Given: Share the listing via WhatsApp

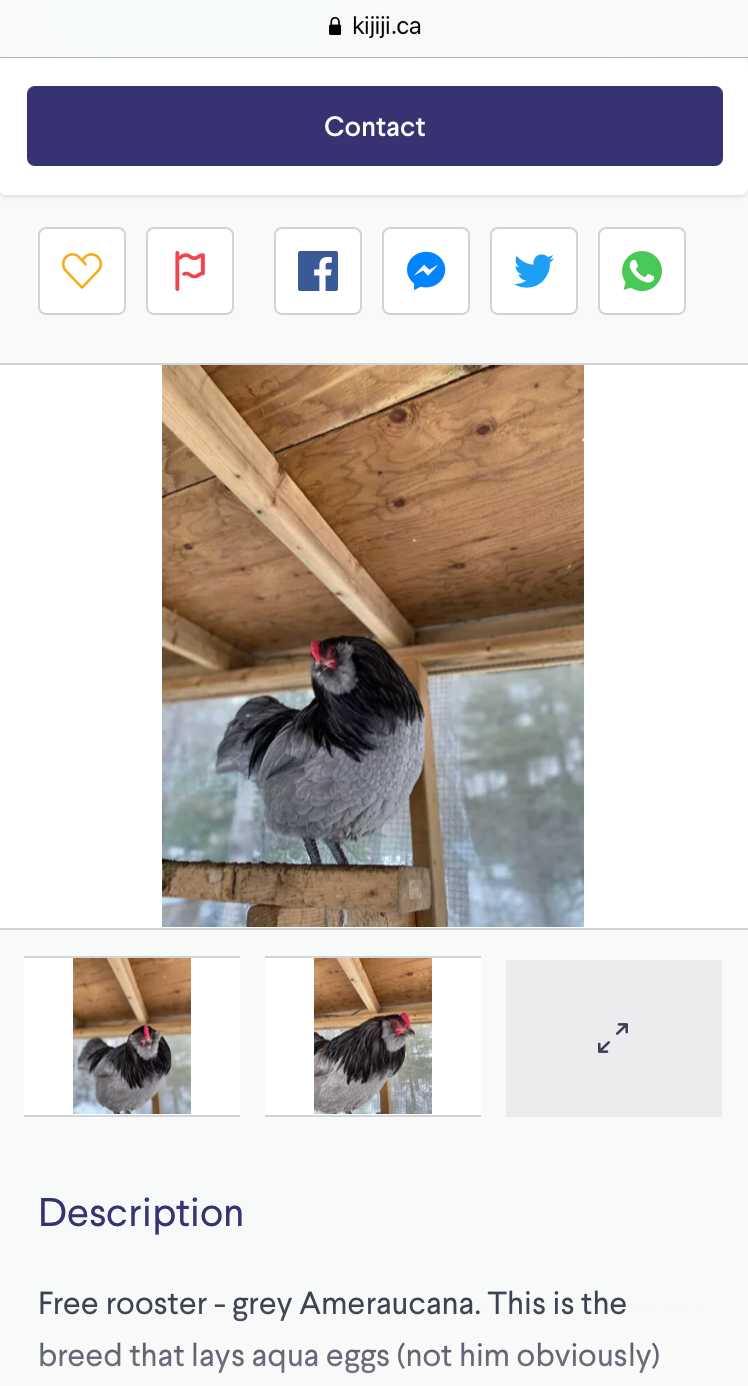Looking at the screenshot, I should (x=642, y=271).
